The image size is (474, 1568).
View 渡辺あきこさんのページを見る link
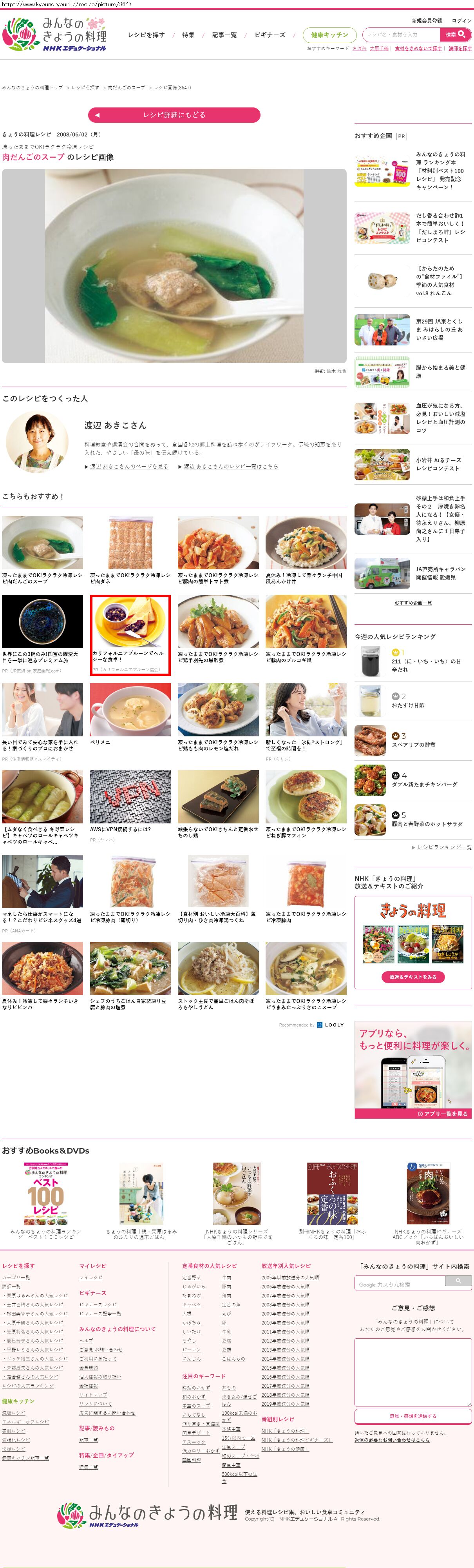(129, 466)
